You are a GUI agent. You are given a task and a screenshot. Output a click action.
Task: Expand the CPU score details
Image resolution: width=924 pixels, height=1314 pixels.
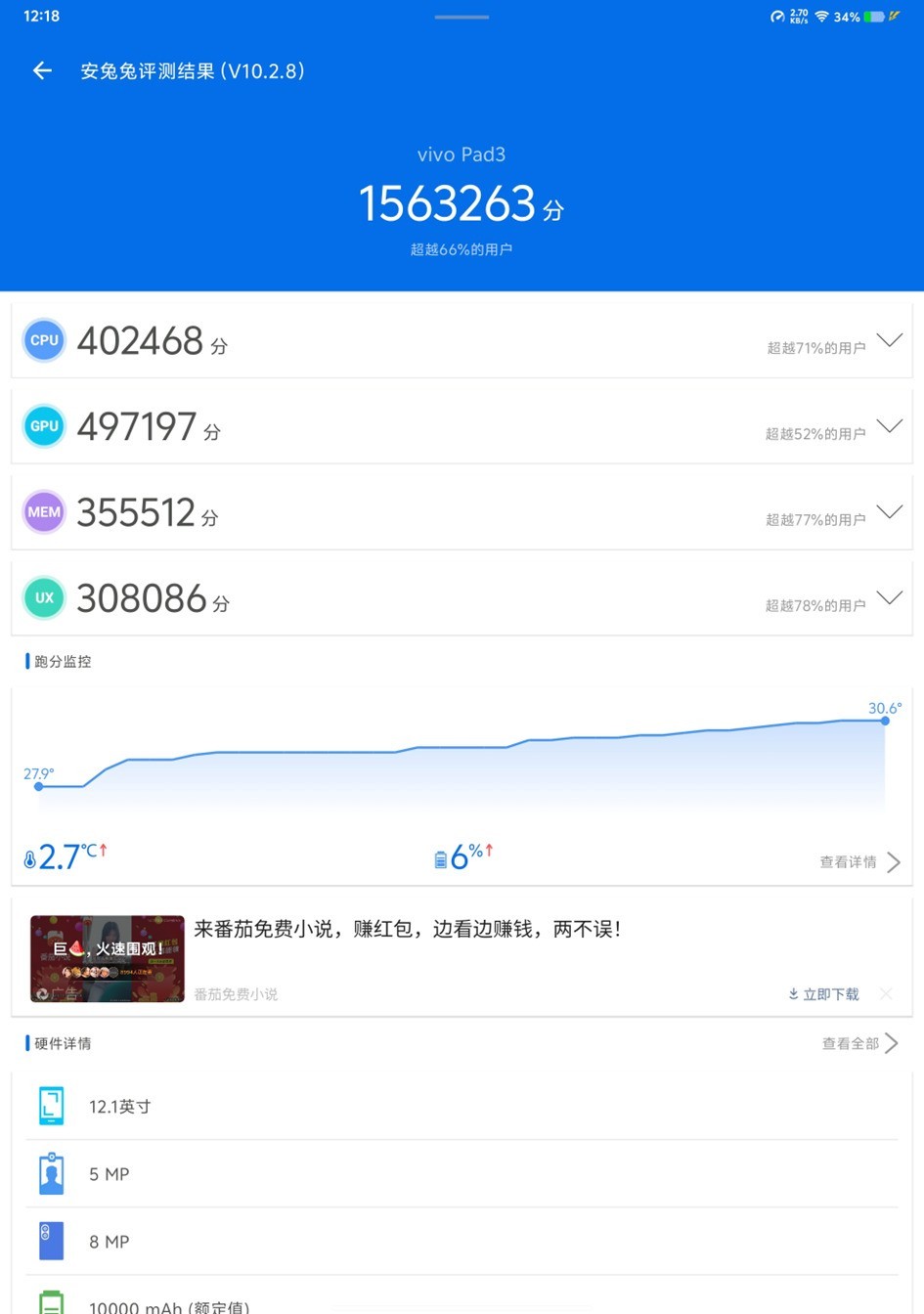[x=889, y=340]
